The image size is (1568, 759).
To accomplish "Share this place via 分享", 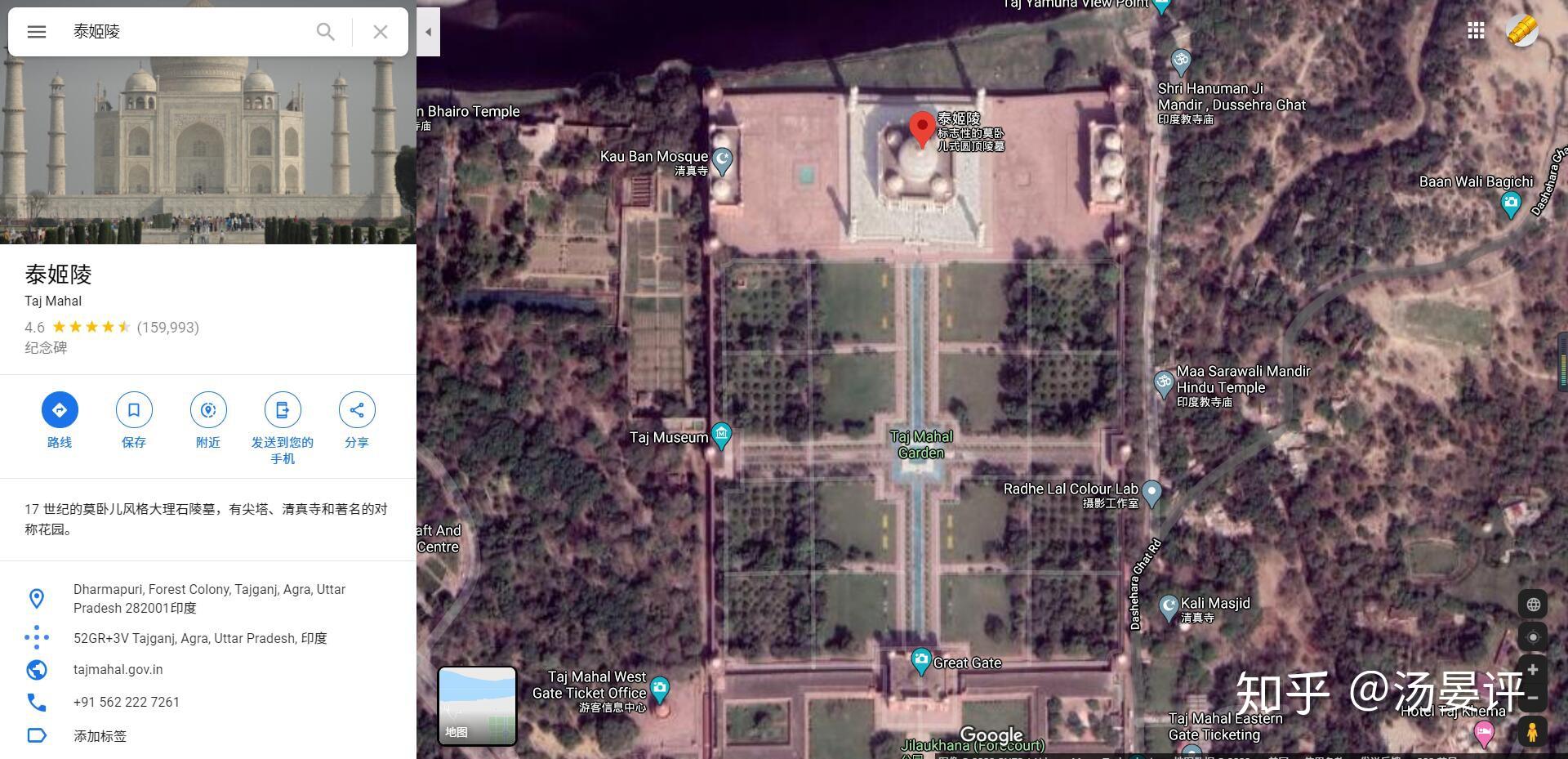I will coord(357,410).
